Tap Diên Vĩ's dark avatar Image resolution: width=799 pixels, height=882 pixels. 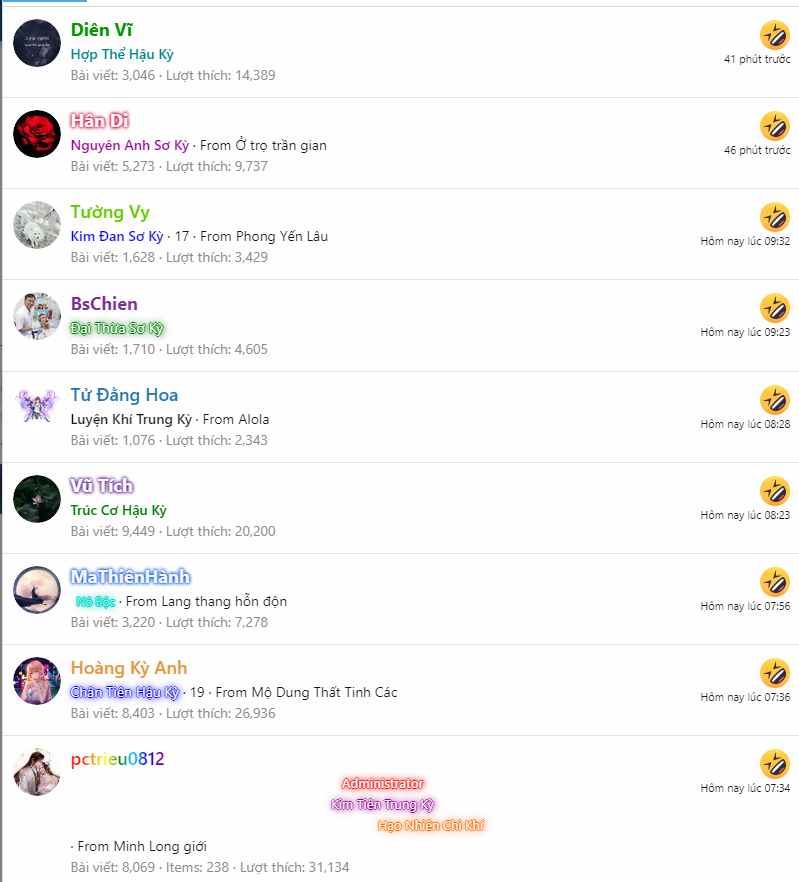coord(37,43)
